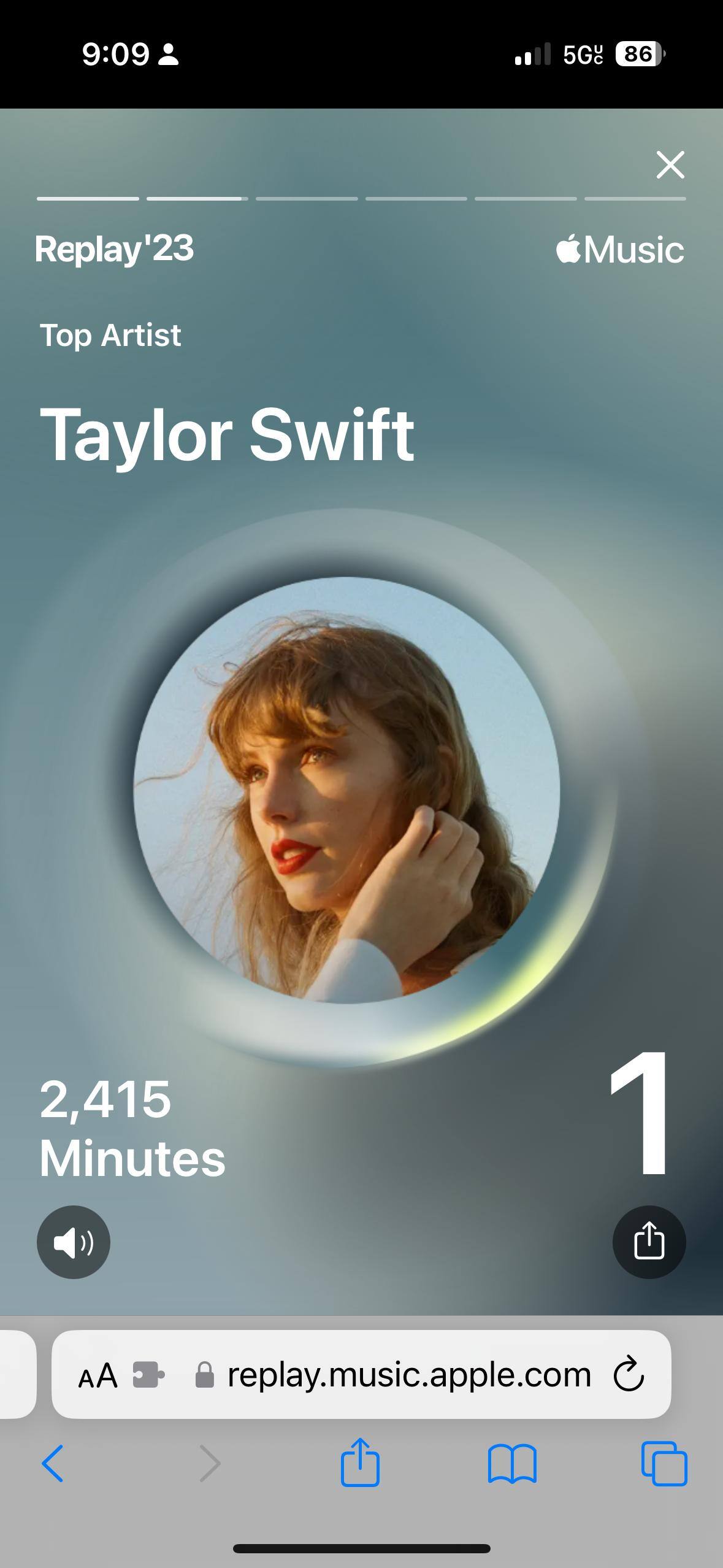Share the Top Artist card

tap(649, 1242)
